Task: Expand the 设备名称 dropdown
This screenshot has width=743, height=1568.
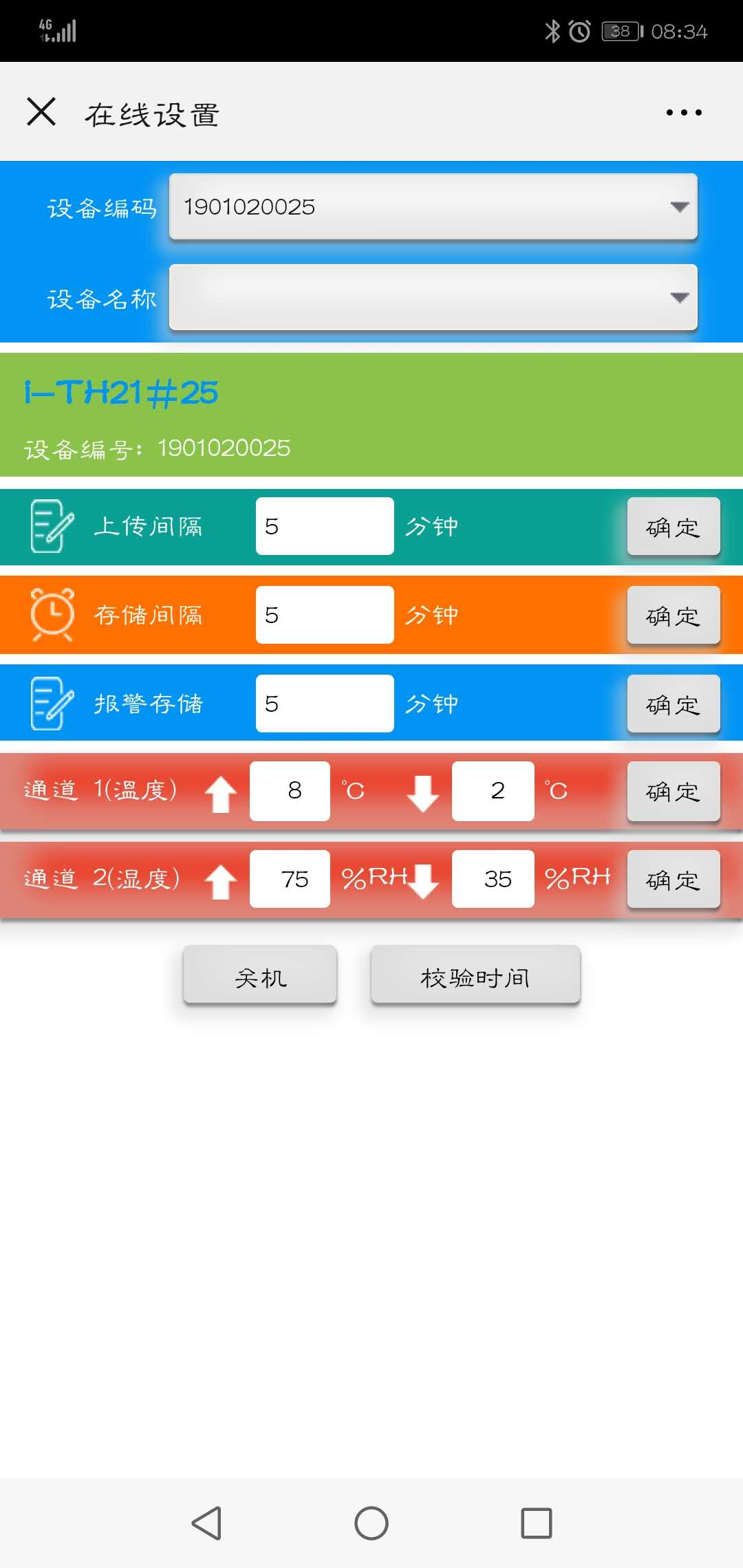Action: coord(433,297)
